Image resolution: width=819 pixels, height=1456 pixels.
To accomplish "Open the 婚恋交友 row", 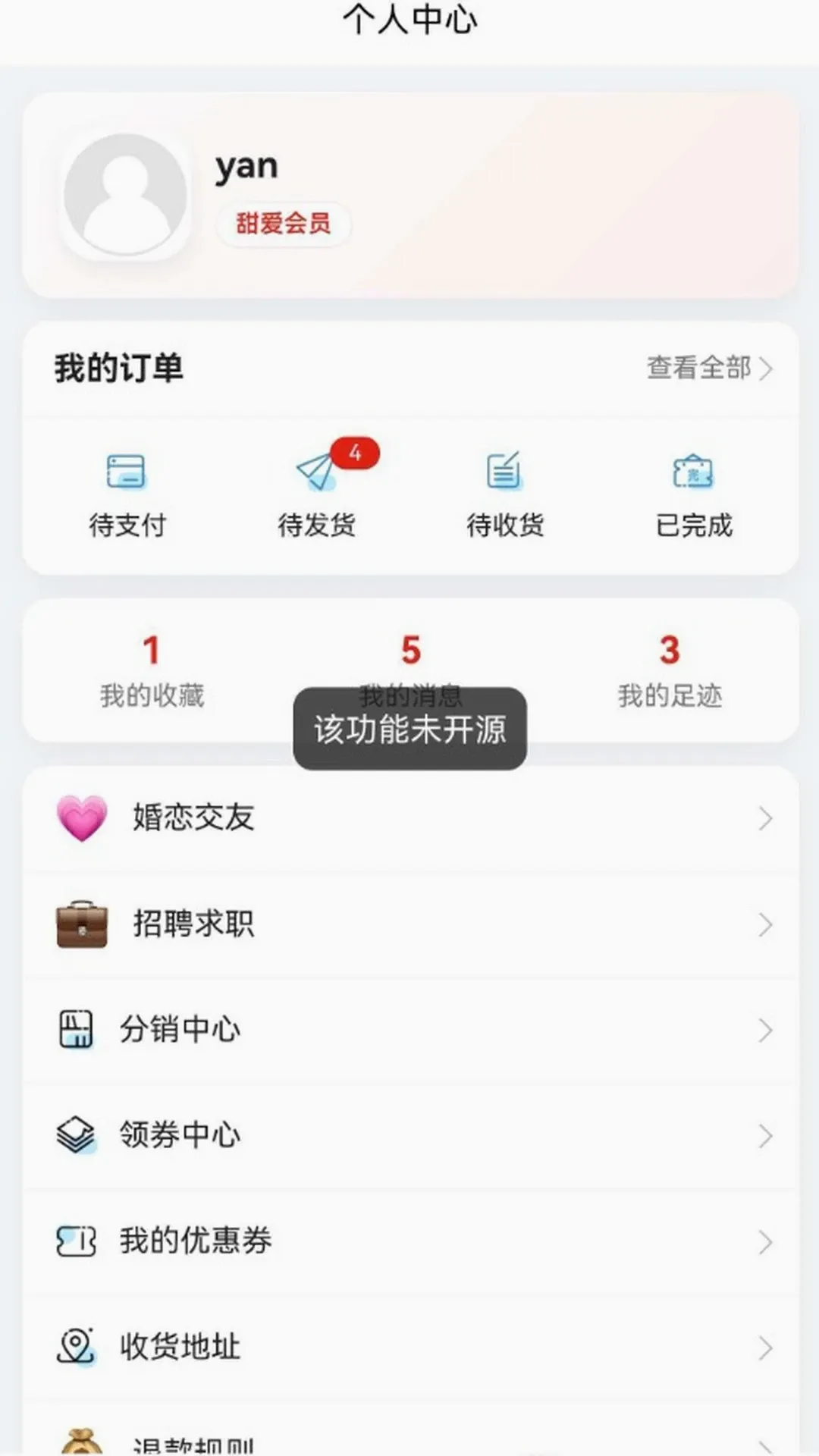I will click(410, 818).
